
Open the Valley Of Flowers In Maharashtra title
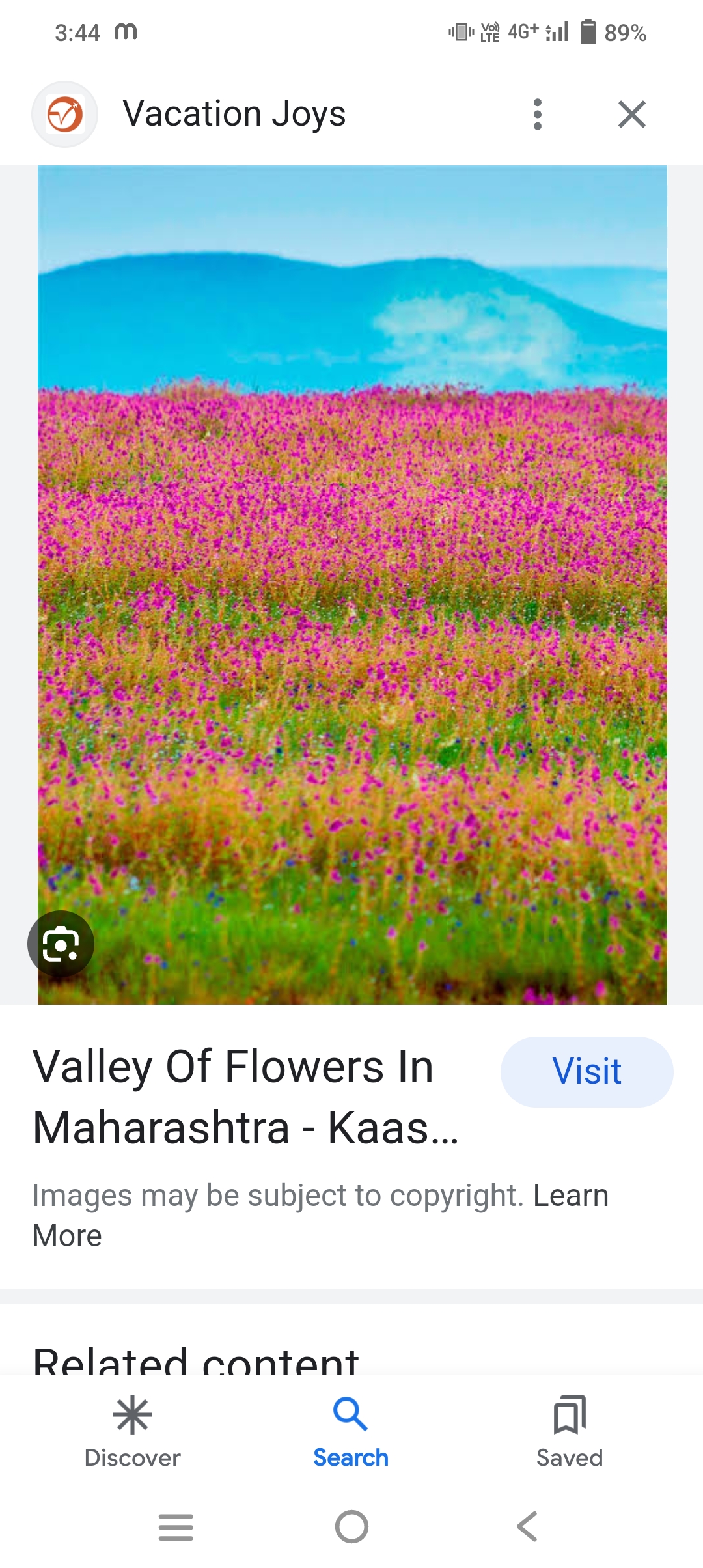[246, 1097]
